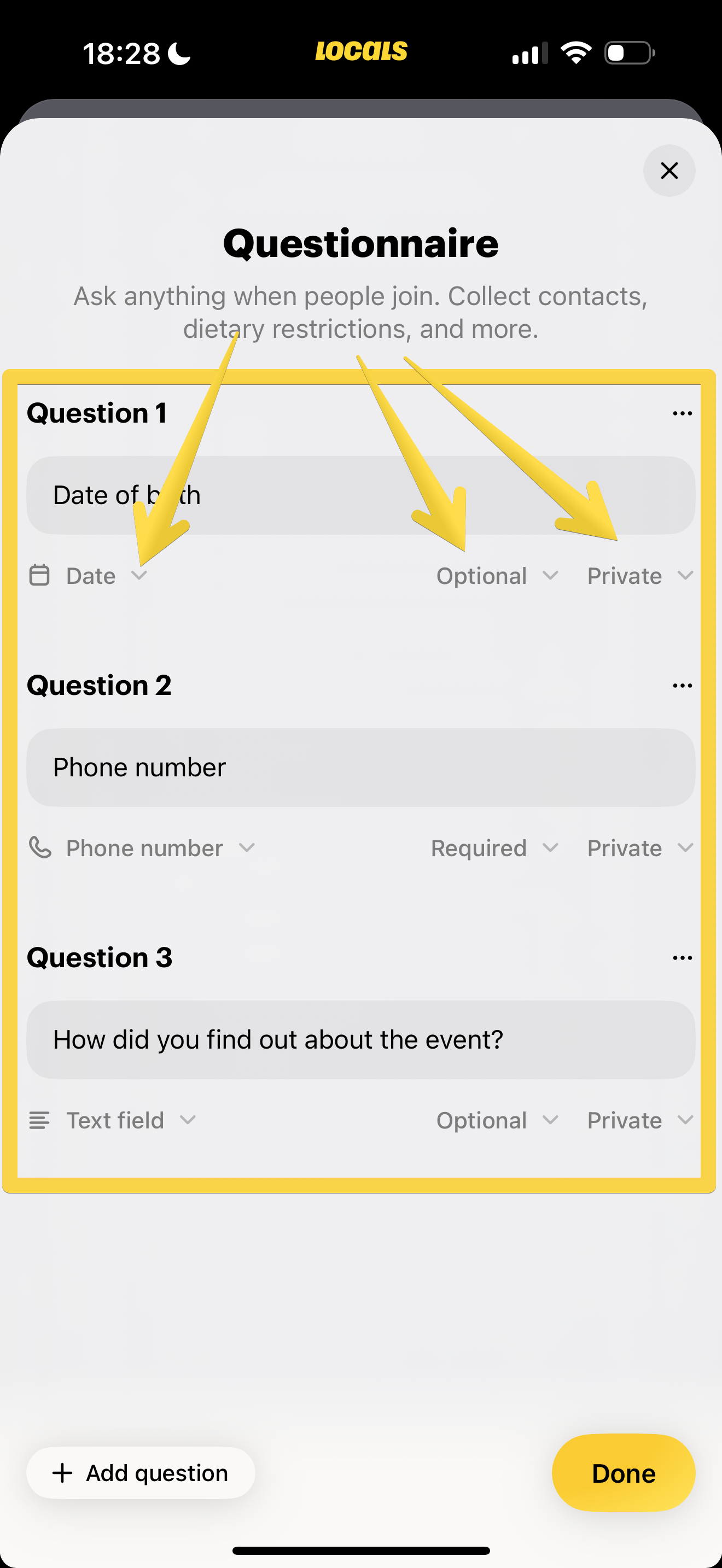The image size is (722, 1568).
Task: Add a new question
Action: pyautogui.click(x=141, y=1472)
